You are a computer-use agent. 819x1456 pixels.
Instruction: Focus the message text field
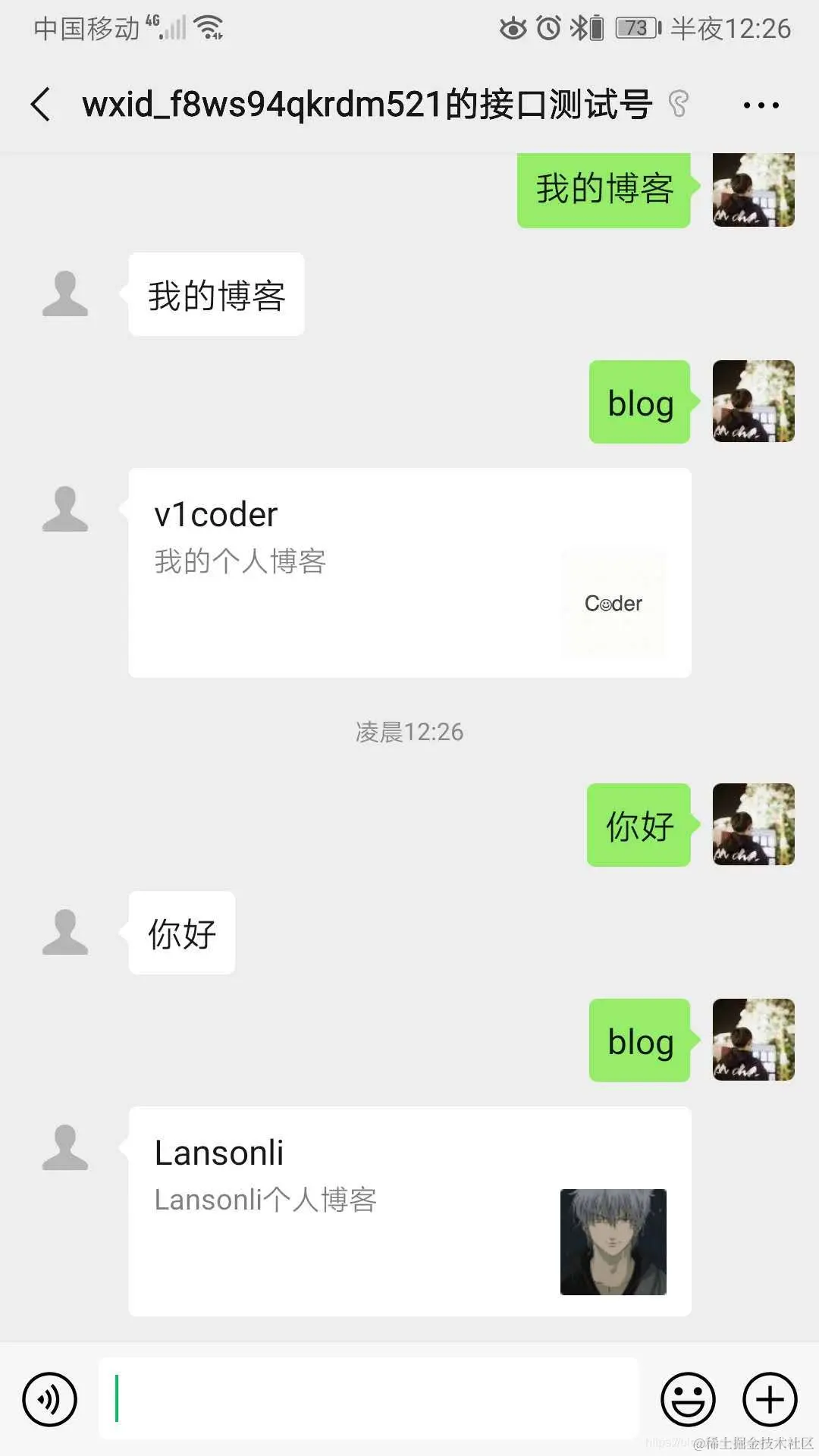(x=369, y=1398)
